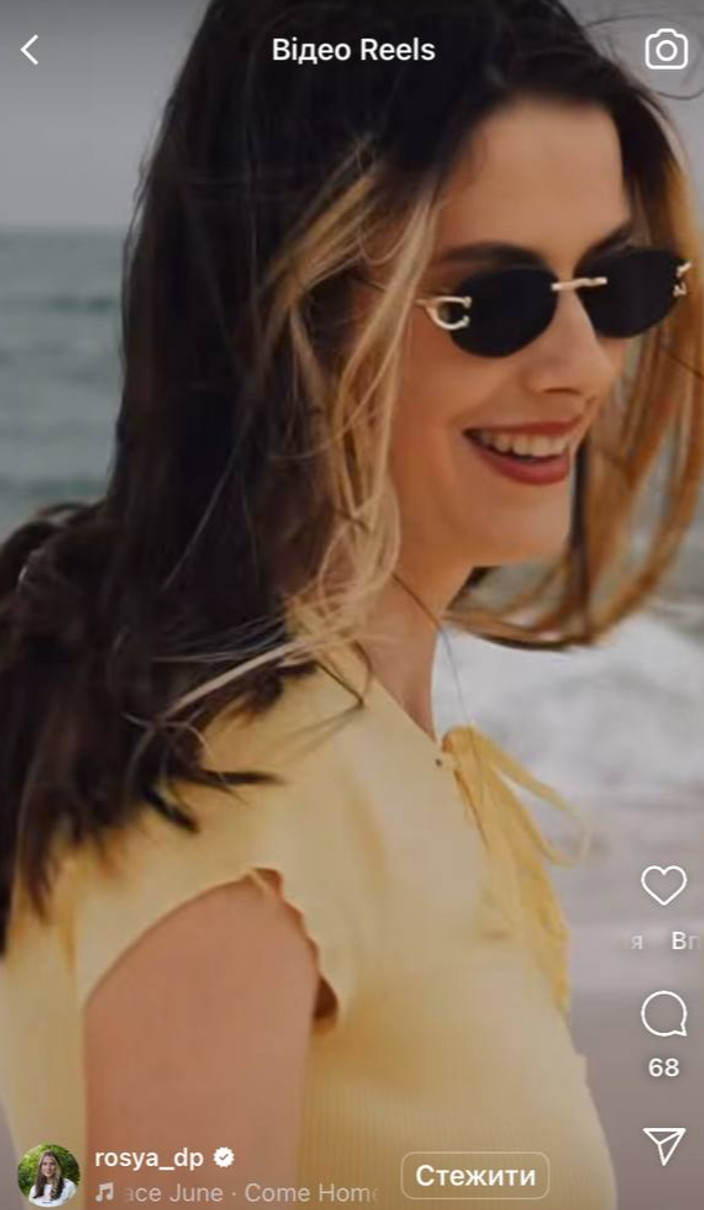Image resolution: width=704 pixels, height=1210 pixels.
Task: Open the comments on this Reel
Action: pos(664,1016)
